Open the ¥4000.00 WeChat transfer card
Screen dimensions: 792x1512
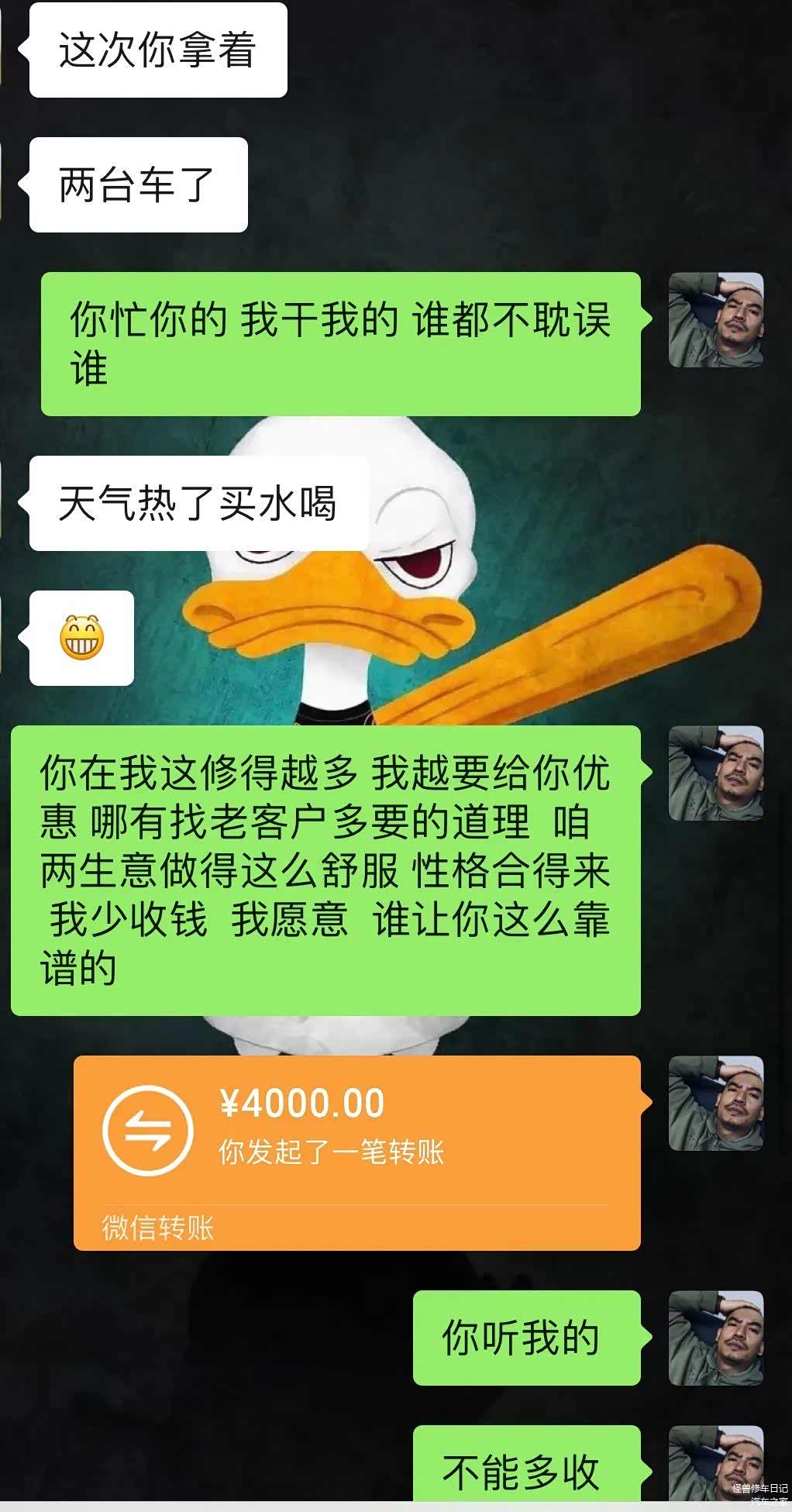click(357, 1152)
